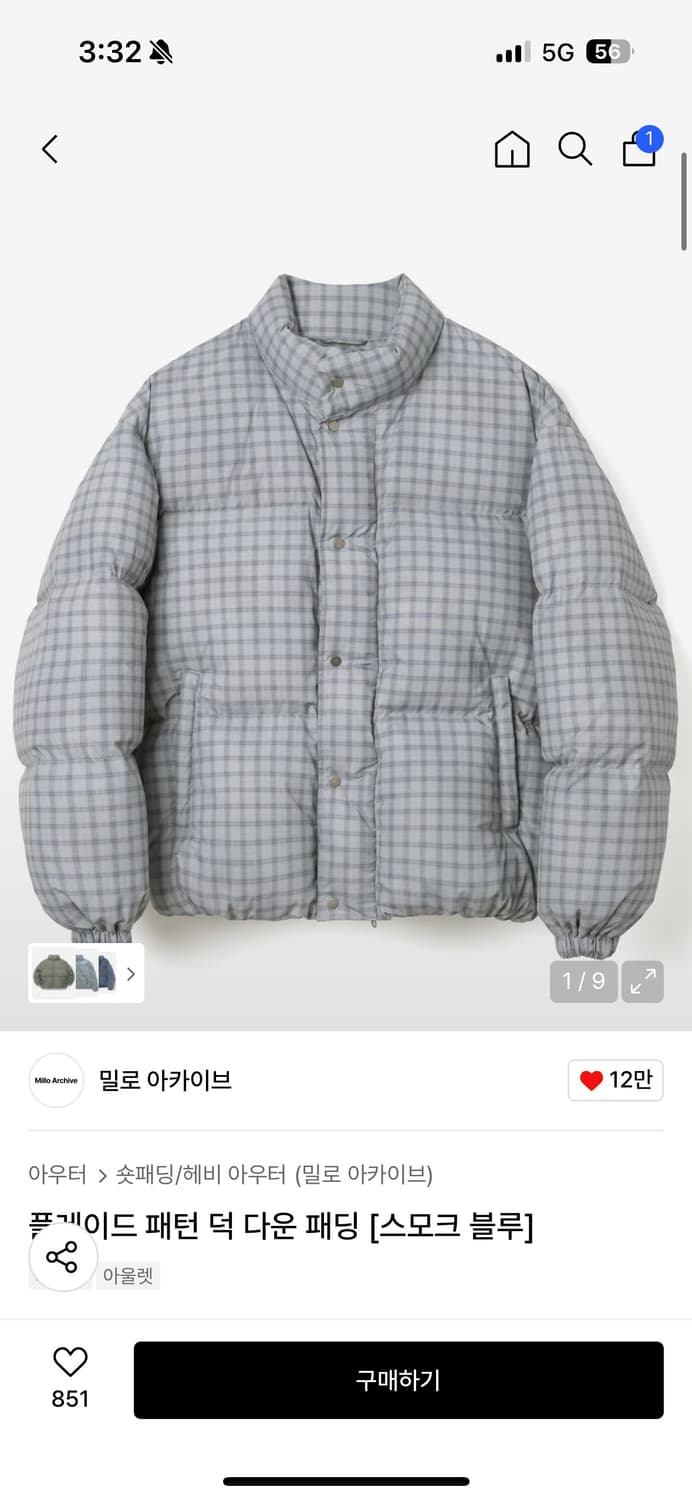Tap 구매하기 to purchase
692x1500 pixels.
398,1380
